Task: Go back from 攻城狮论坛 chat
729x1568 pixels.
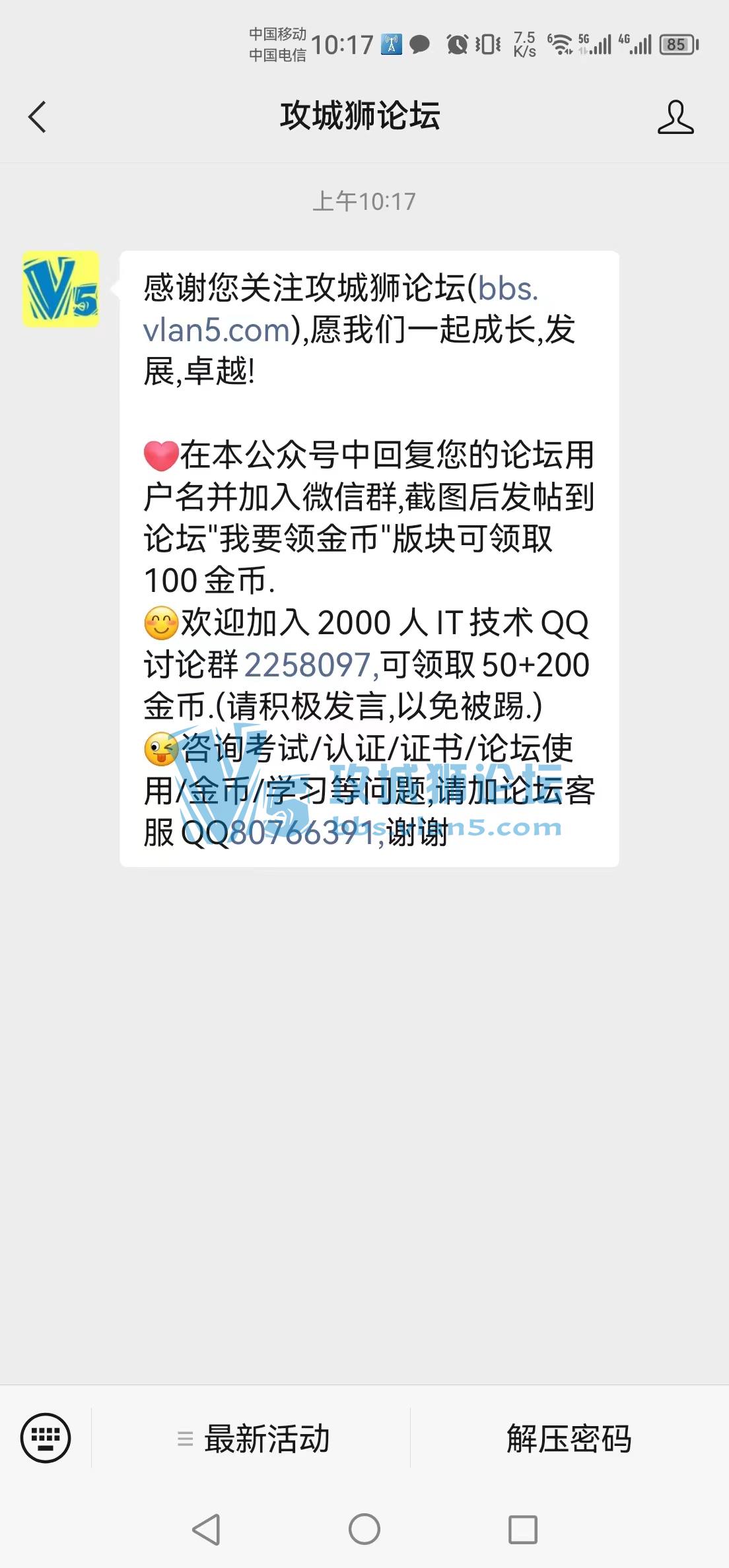Action: [x=38, y=117]
